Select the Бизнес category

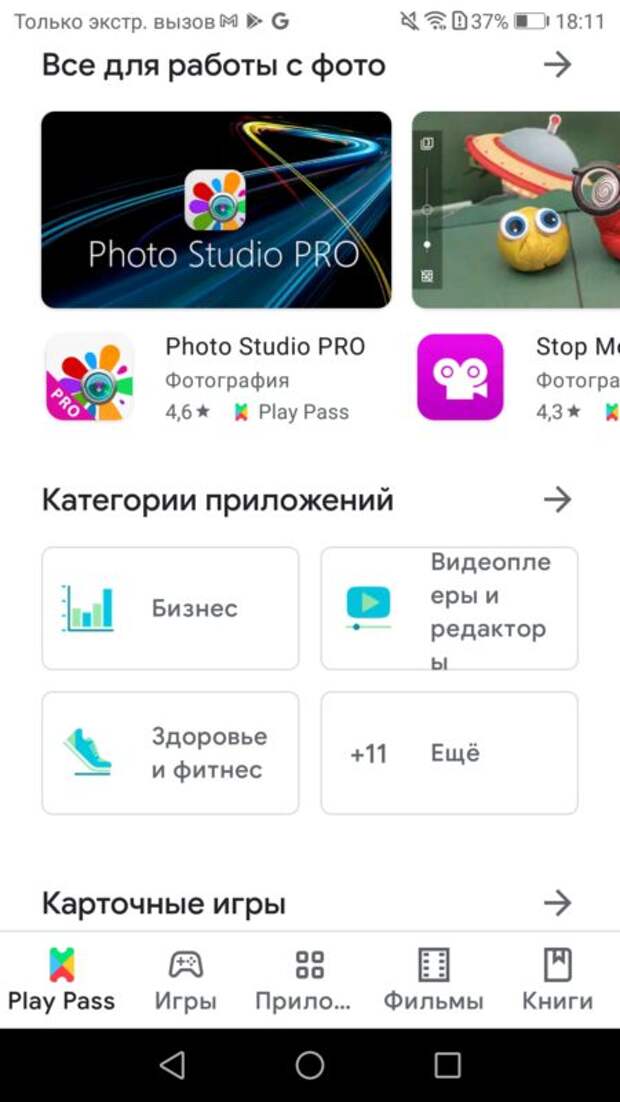click(170, 609)
